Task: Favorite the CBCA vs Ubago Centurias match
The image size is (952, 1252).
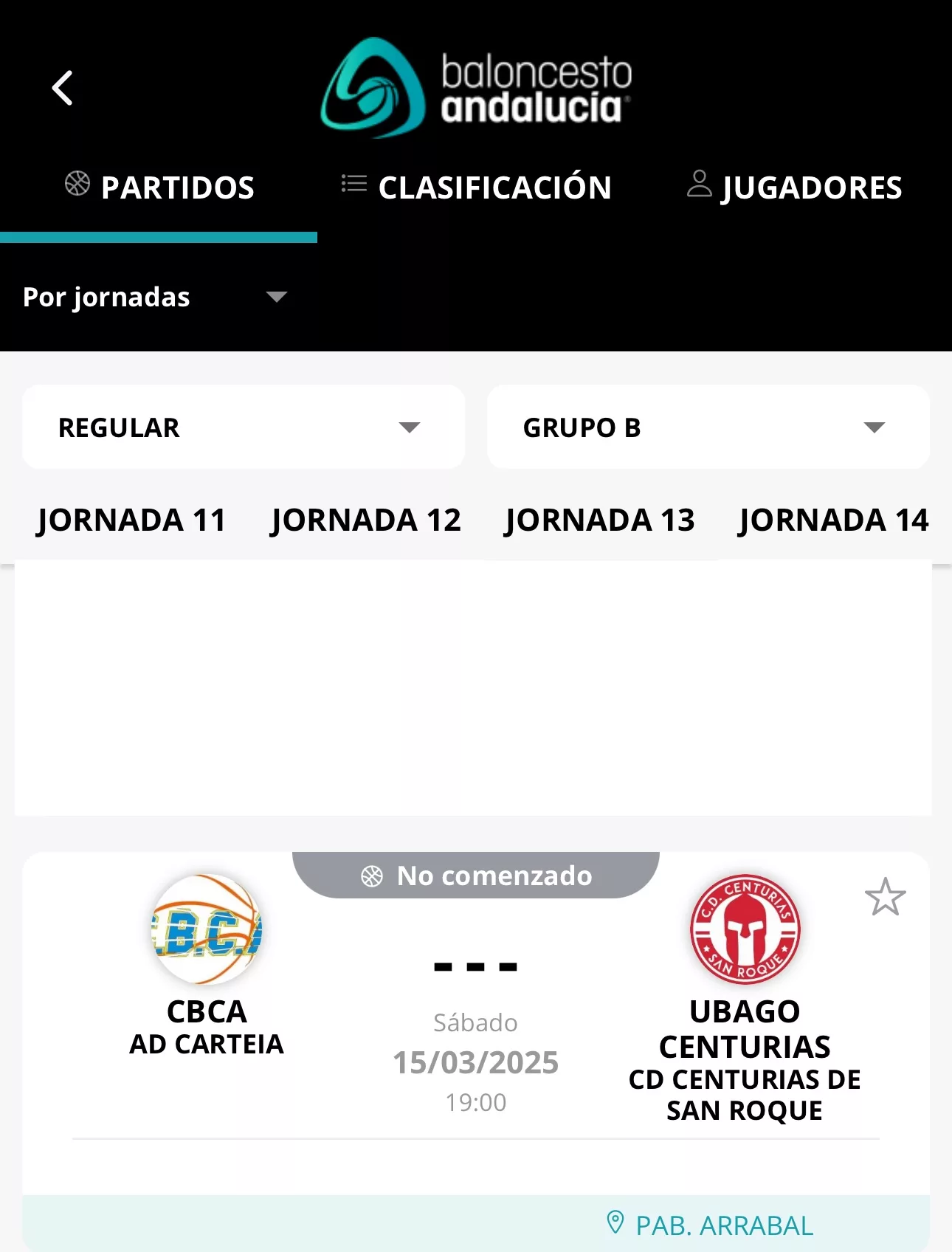Action: tap(885, 897)
